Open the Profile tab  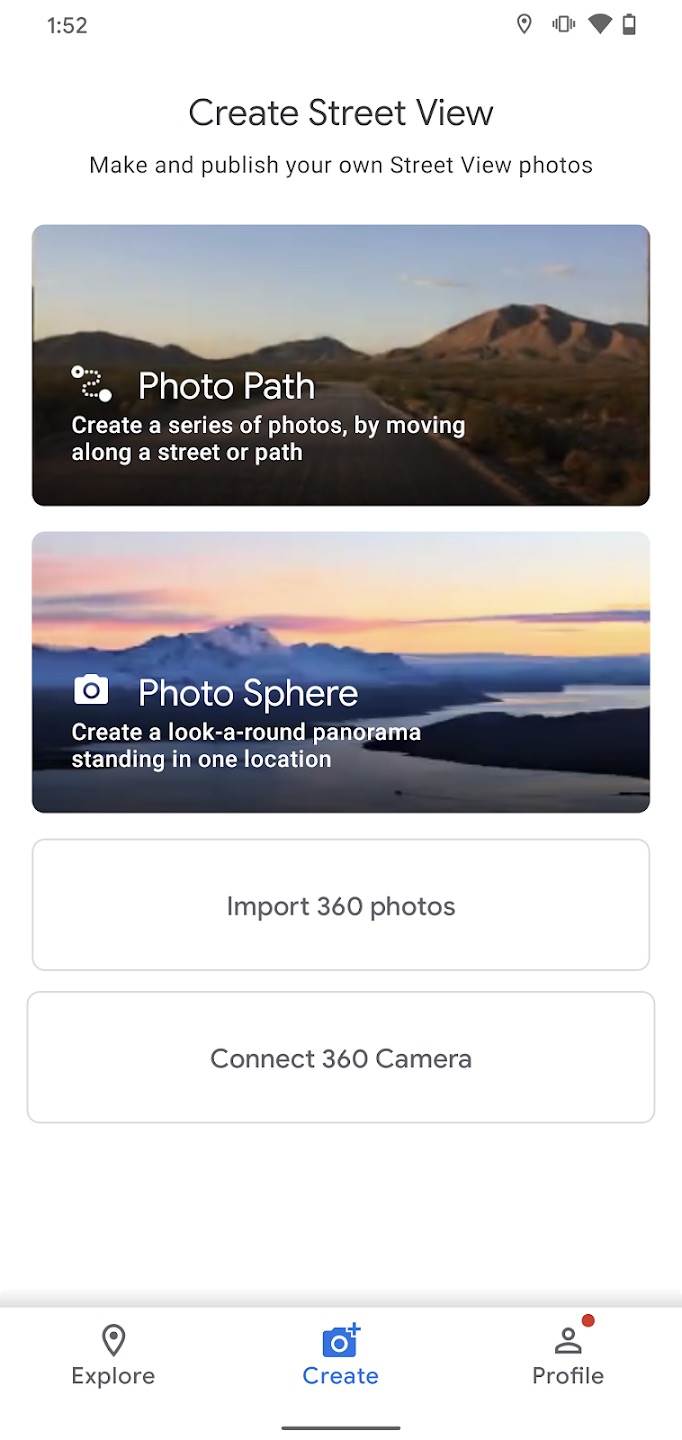567,1355
